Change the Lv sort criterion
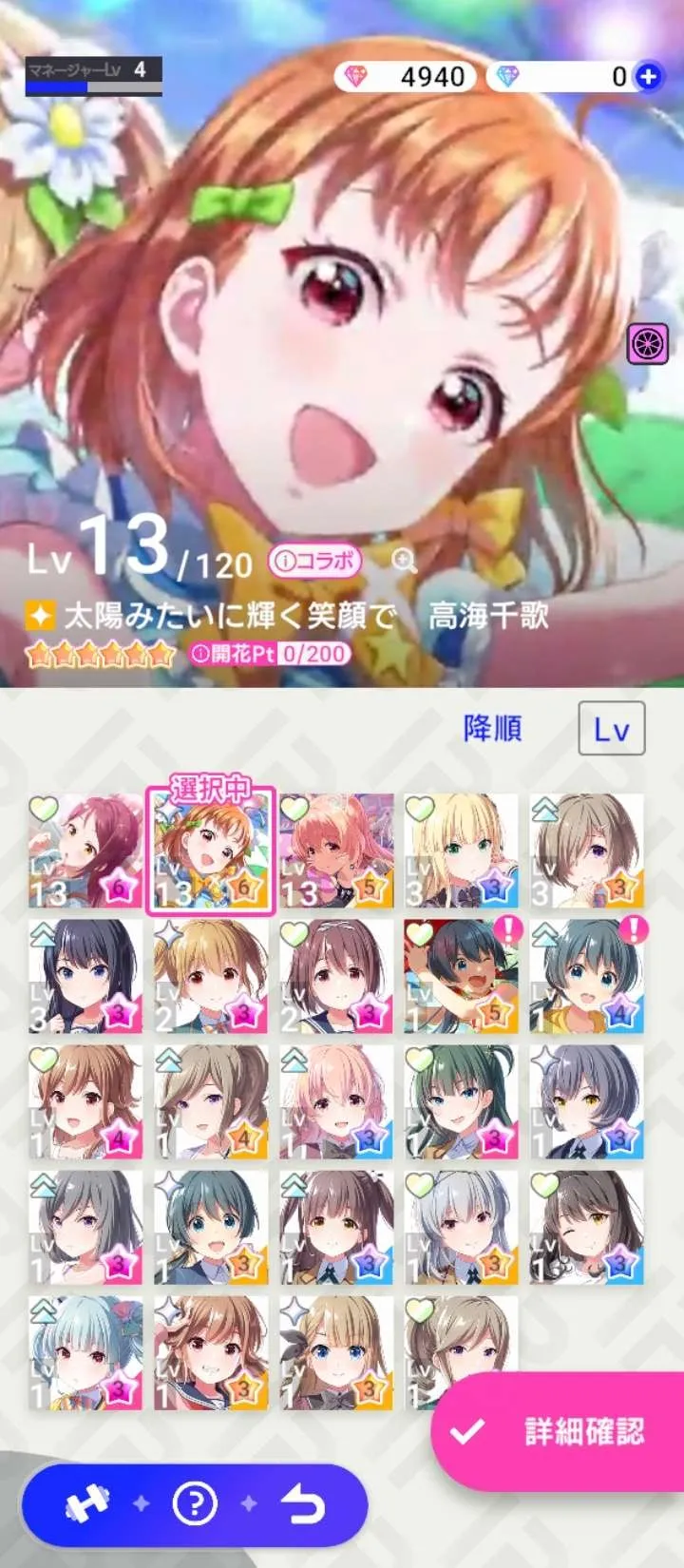 612,729
